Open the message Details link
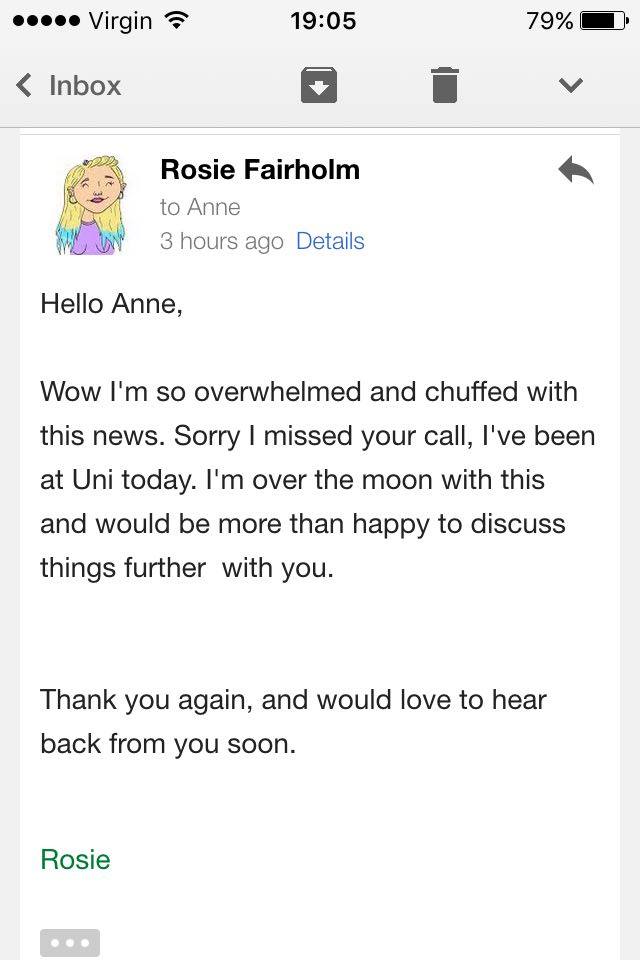 pos(330,241)
